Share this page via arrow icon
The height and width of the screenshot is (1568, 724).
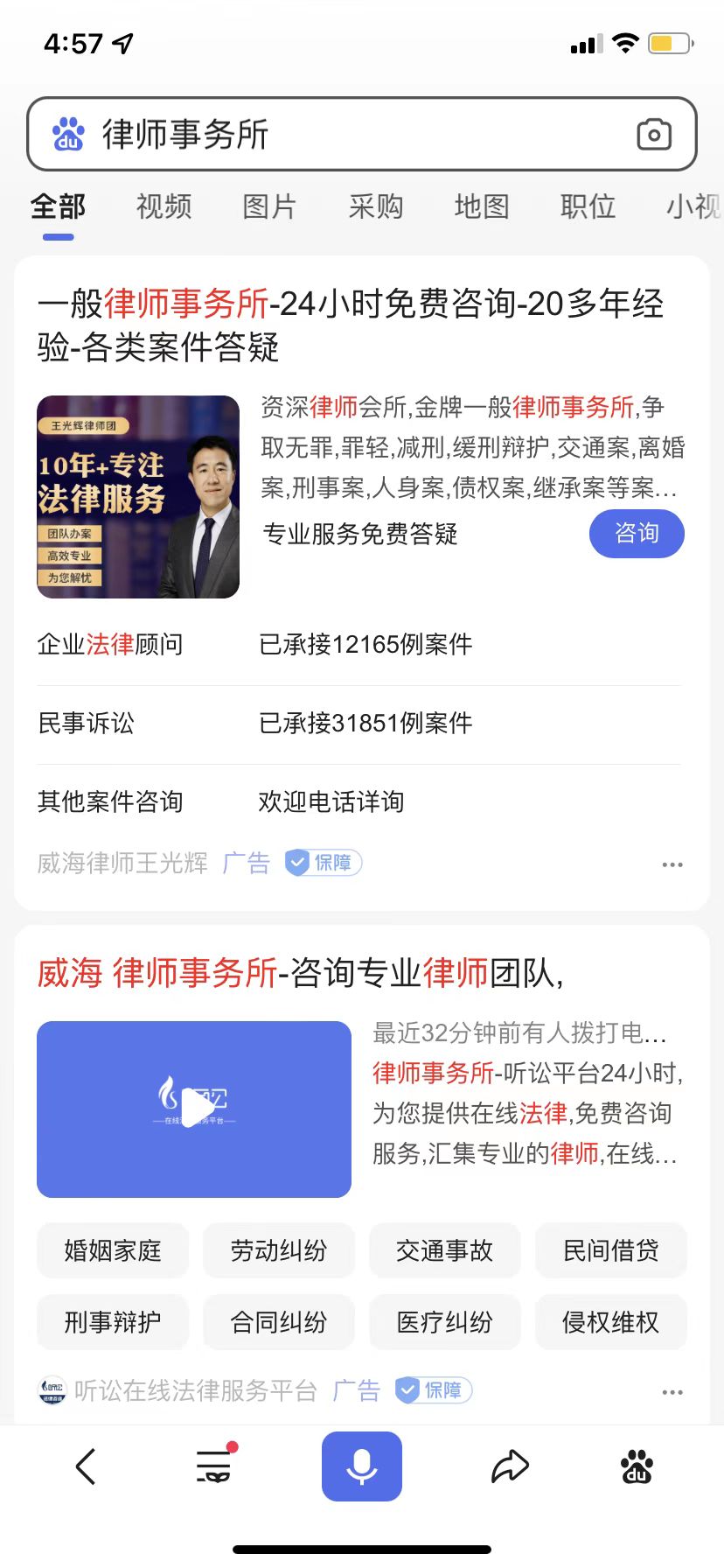tap(511, 1466)
